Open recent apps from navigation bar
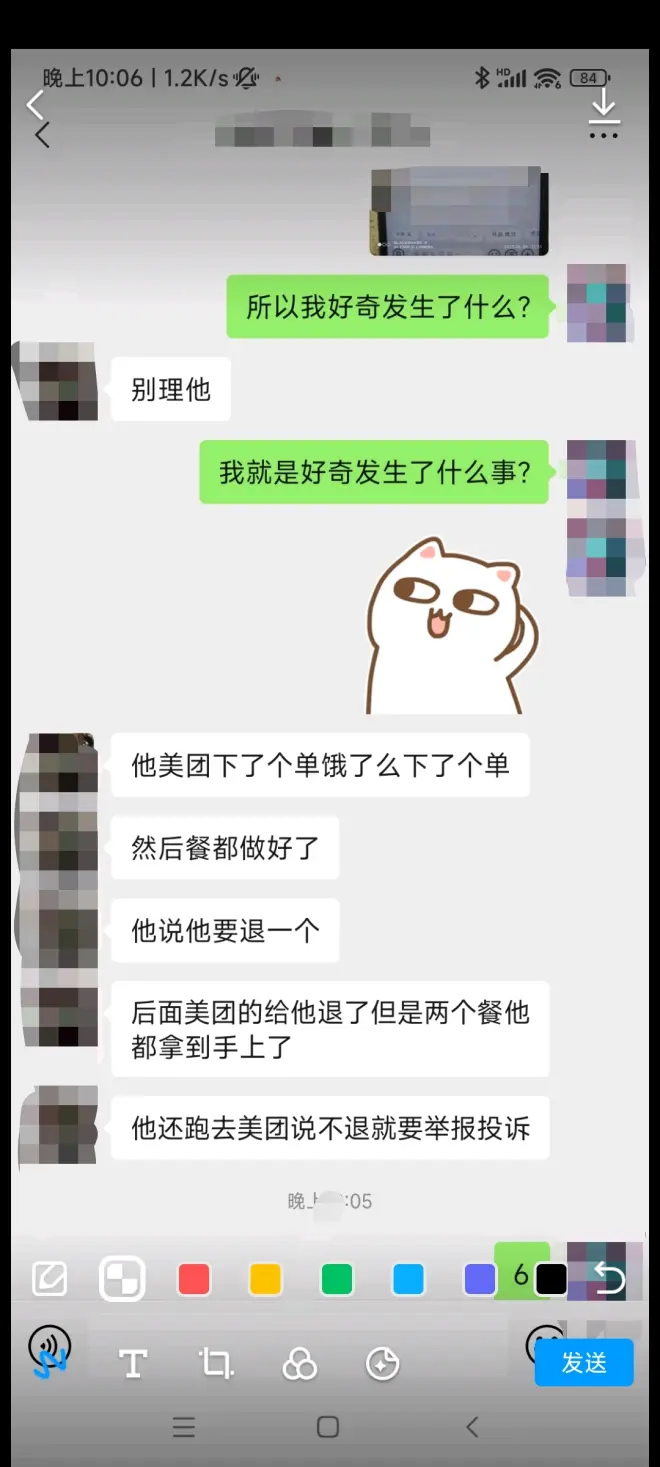 click(x=183, y=1427)
